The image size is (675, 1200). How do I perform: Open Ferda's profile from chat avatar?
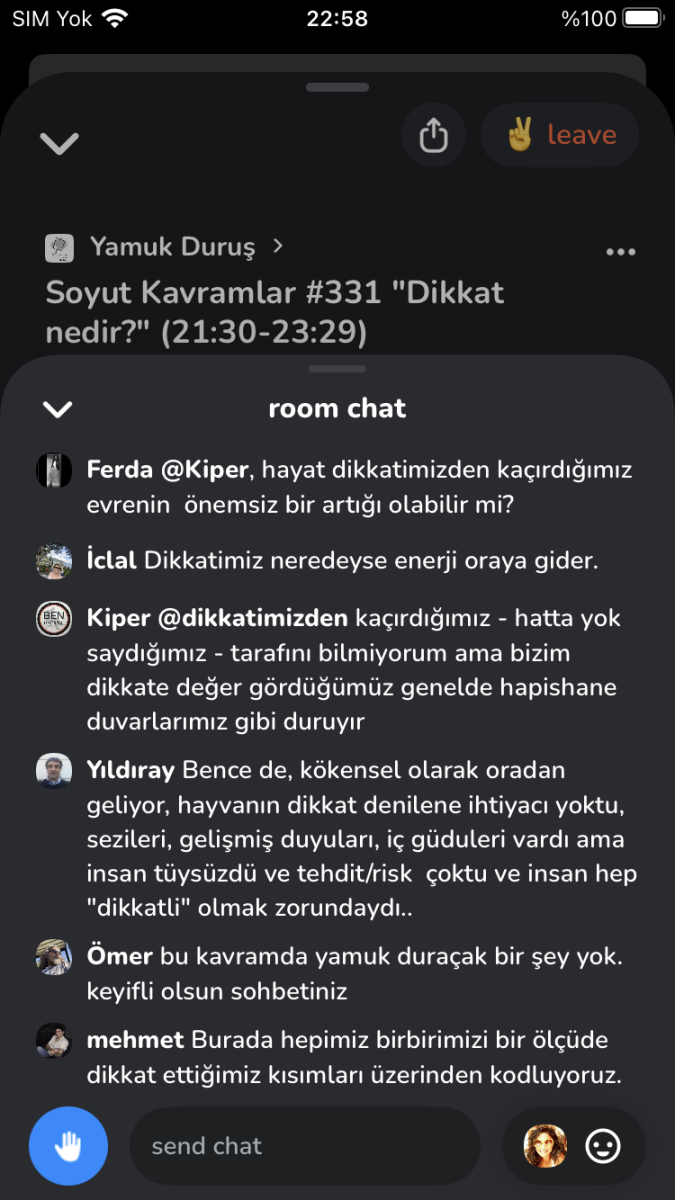(54, 470)
